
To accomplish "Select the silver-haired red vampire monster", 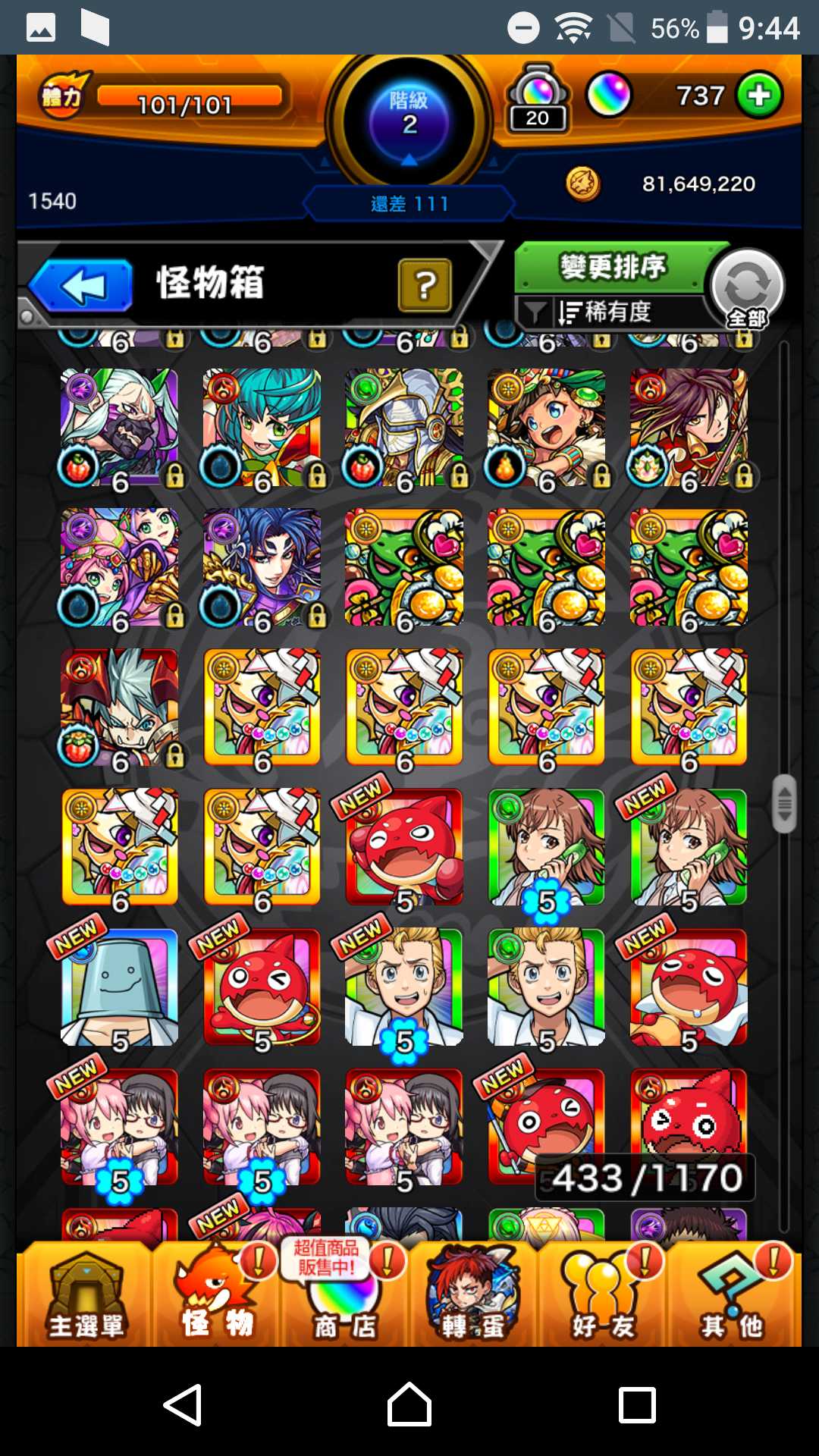I will (119, 708).
